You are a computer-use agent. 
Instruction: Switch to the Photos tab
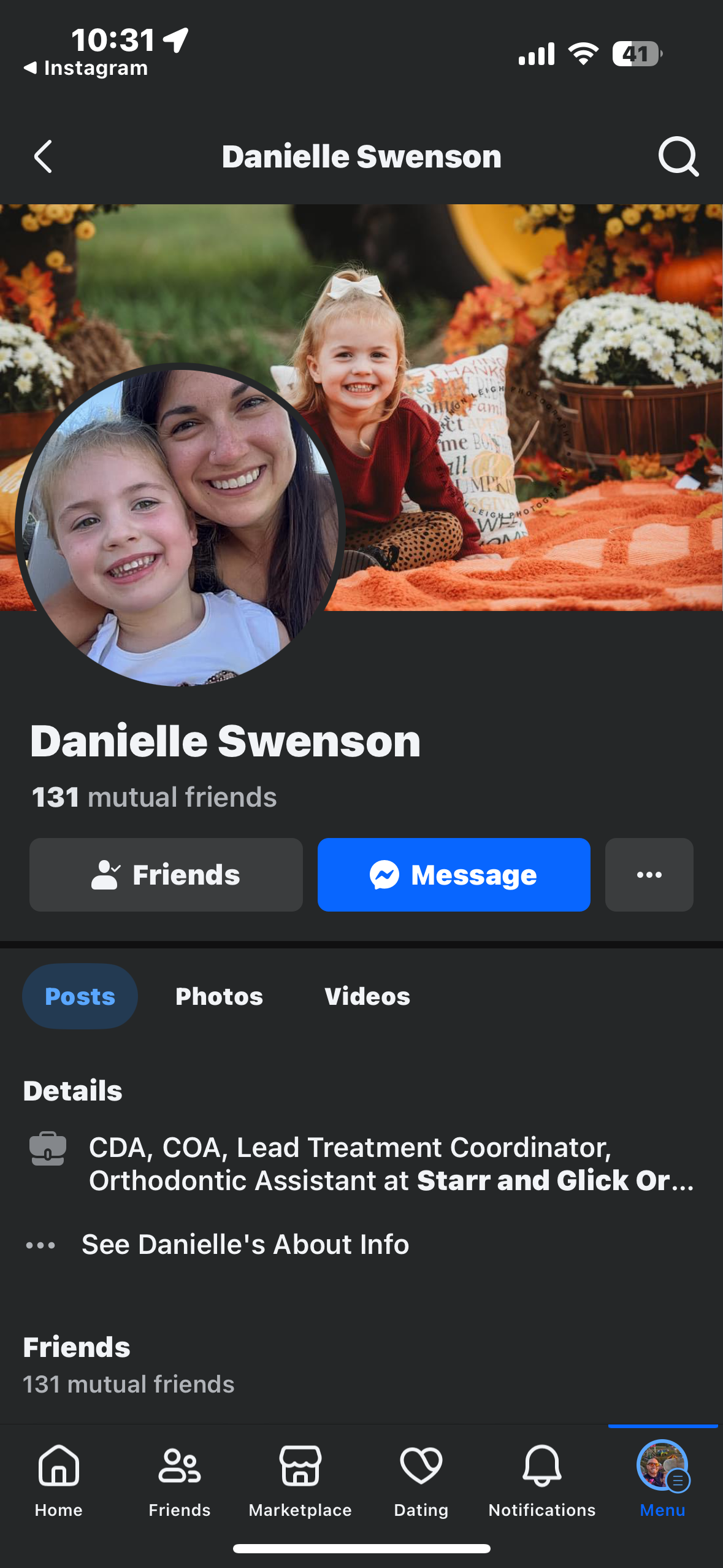click(219, 996)
